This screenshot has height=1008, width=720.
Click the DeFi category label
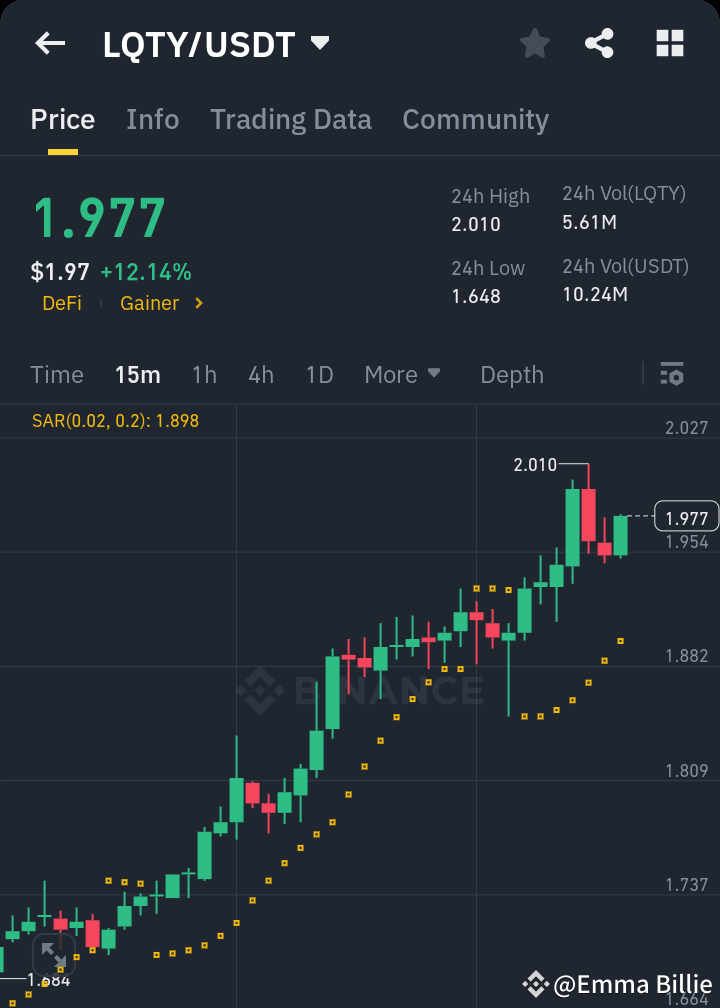click(x=62, y=303)
